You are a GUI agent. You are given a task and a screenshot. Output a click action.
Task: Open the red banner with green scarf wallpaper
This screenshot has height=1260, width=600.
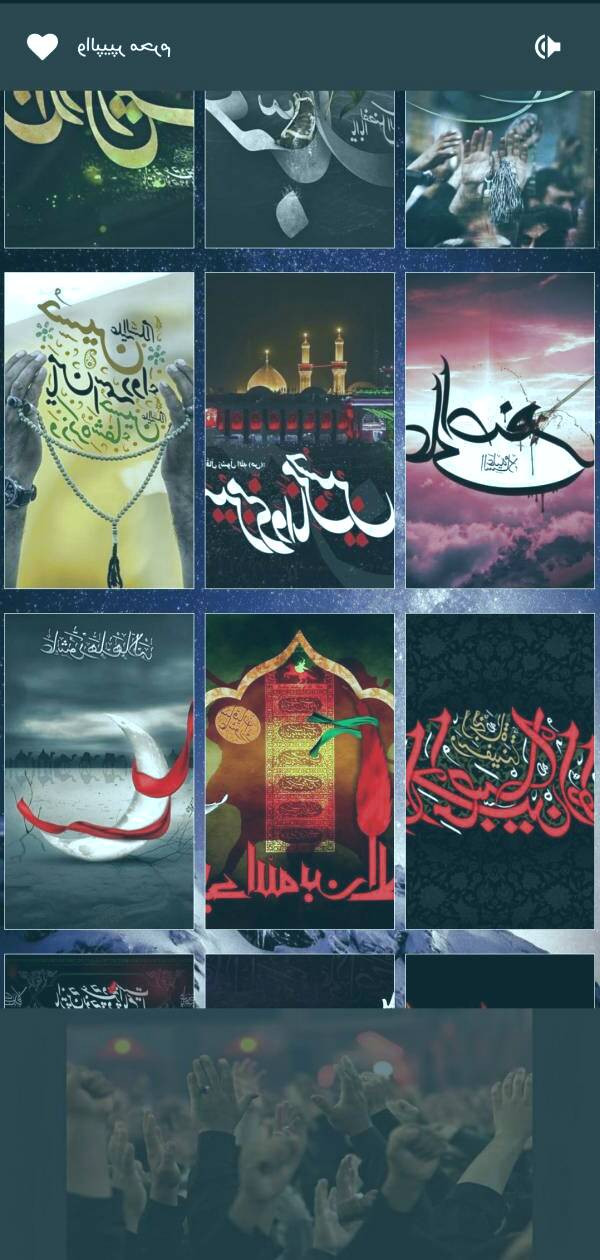click(300, 771)
